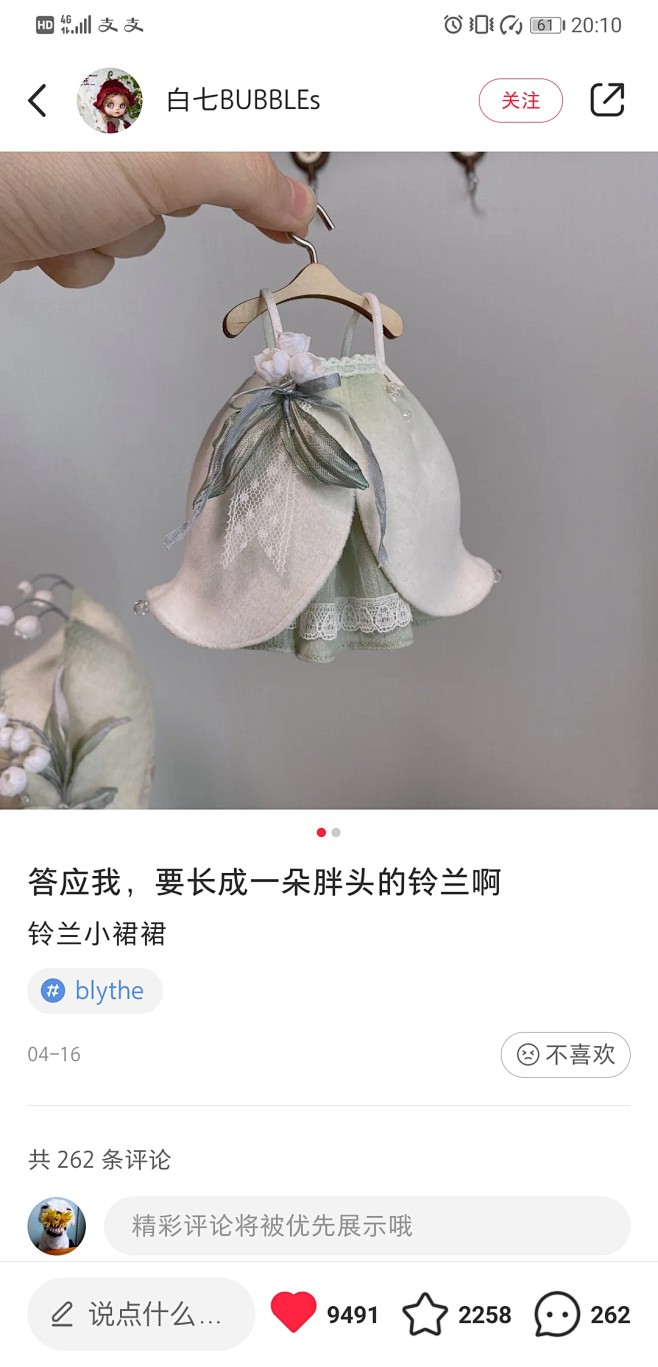Open the #blythe topic tag

click(x=95, y=991)
